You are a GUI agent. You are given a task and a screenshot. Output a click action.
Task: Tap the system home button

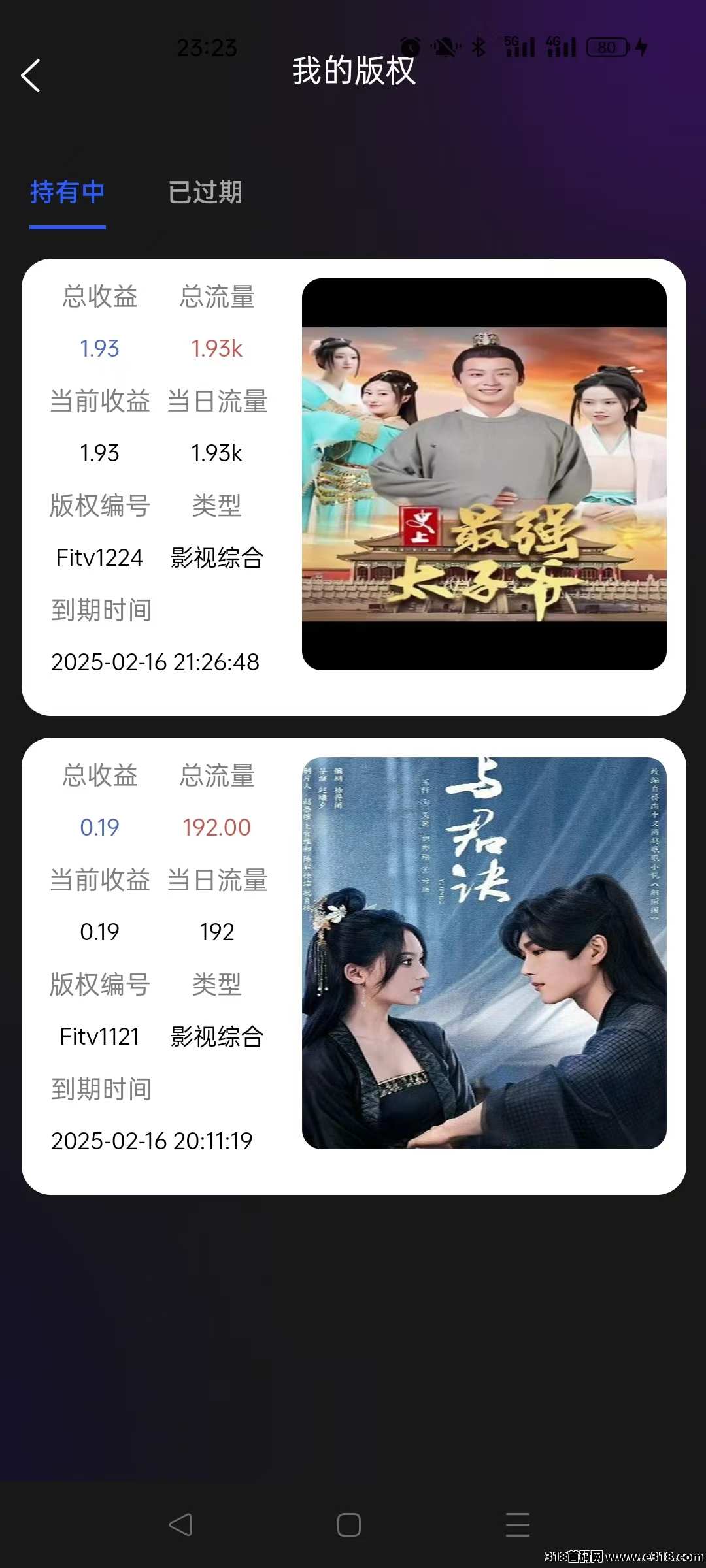click(x=349, y=1525)
